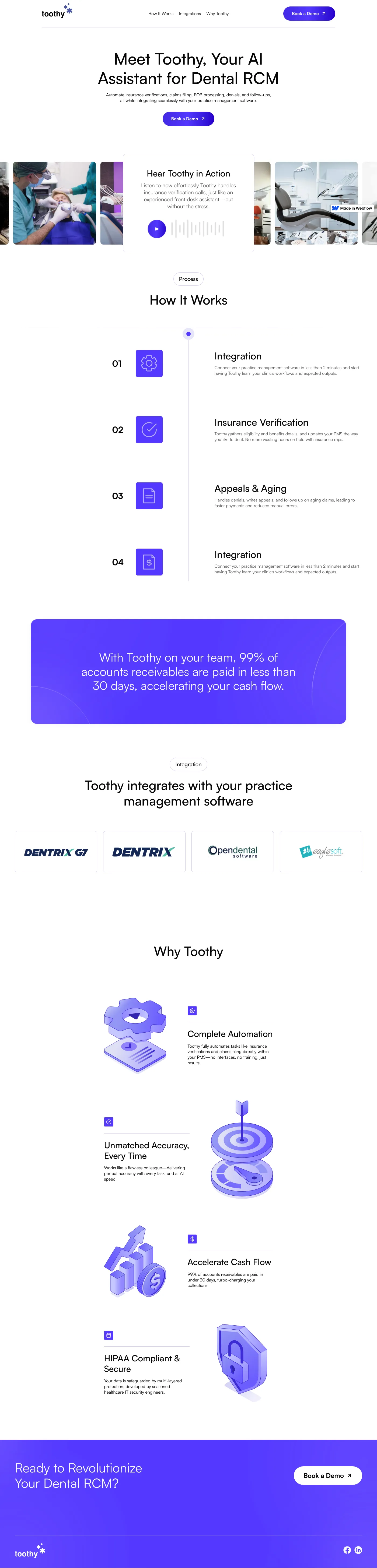Open the LinkedIn page icon
The width and height of the screenshot is (377, 1568).
pyautogui.click(x=358, y=1550)
